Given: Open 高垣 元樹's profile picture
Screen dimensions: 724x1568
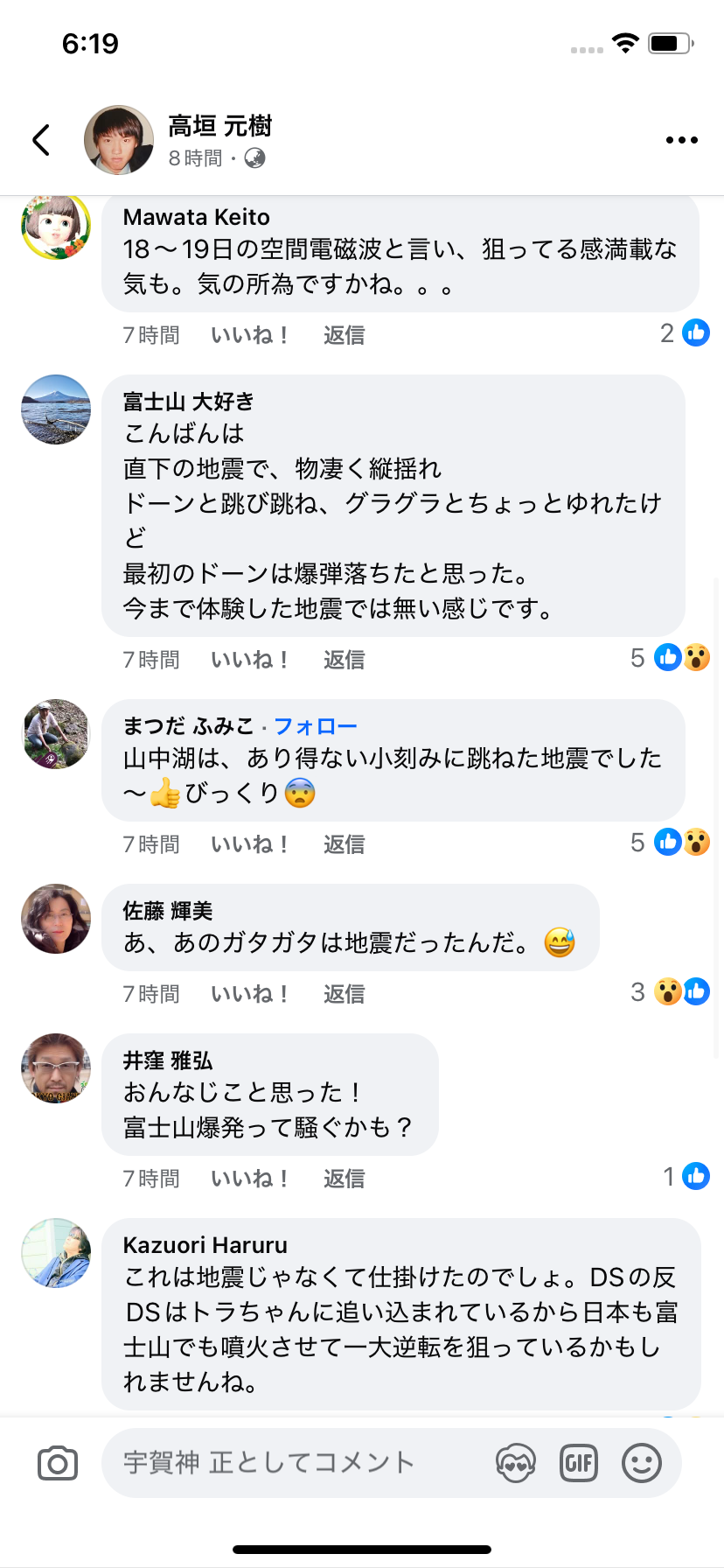Looking at the screenshot, I should point(119,140).
